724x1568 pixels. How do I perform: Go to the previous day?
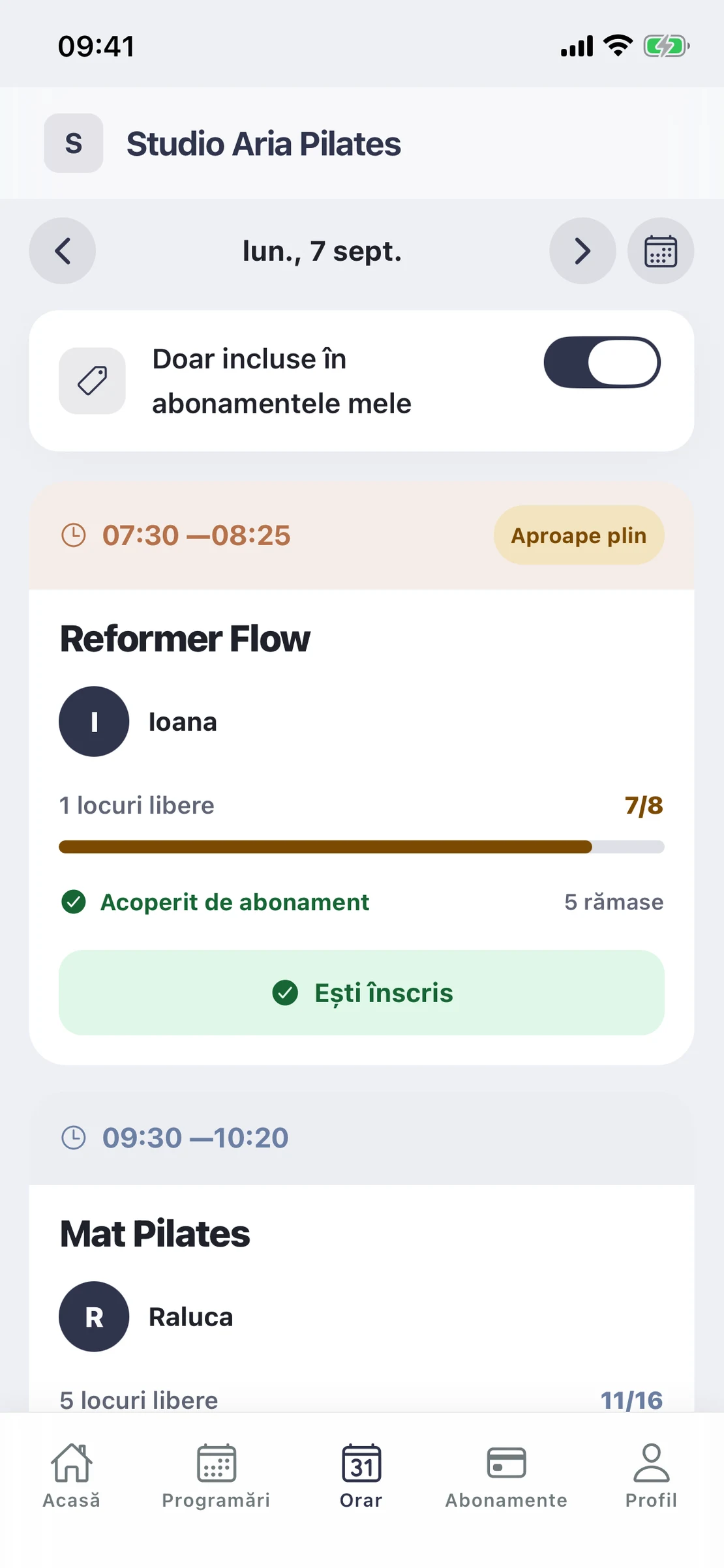[62, 251]
